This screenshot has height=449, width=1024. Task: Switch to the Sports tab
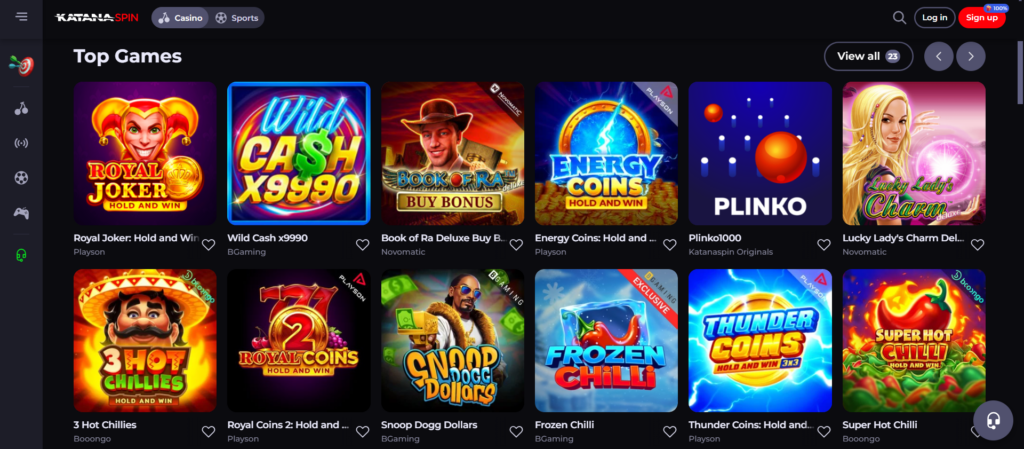tap(237, 18)
